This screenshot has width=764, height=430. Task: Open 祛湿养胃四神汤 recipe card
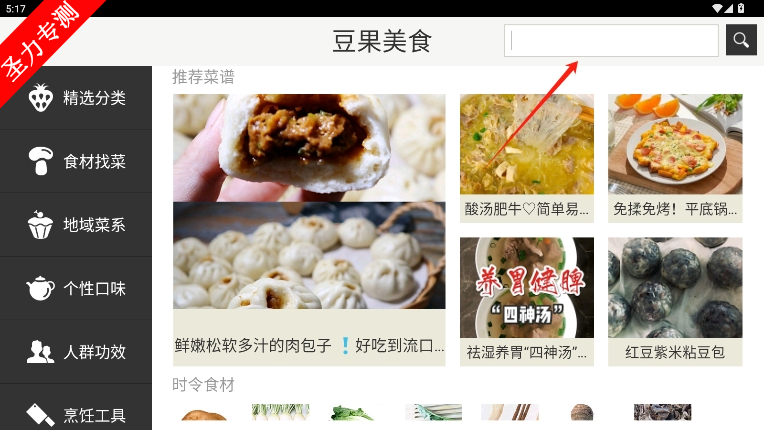pos(527,300)
